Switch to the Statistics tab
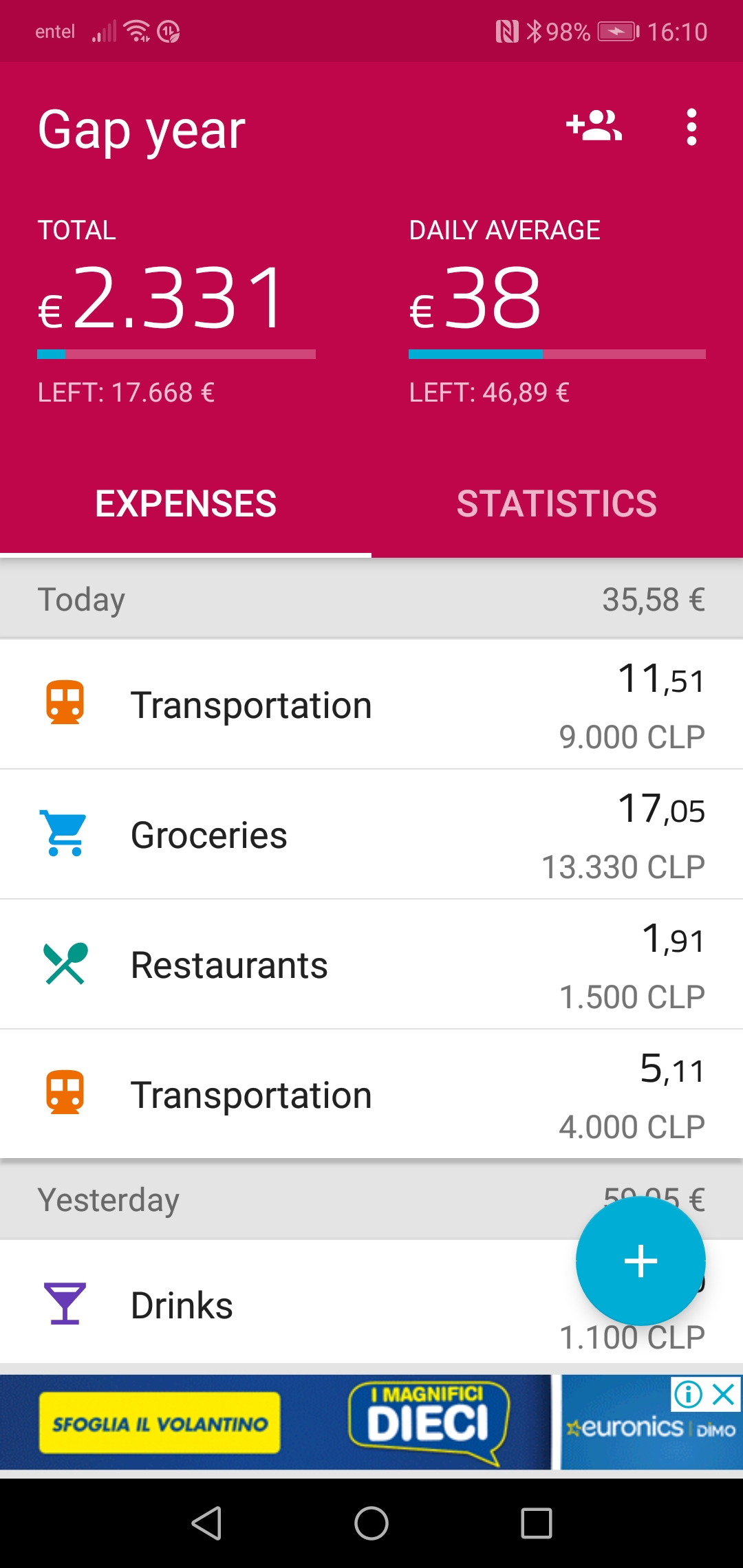 557,504
